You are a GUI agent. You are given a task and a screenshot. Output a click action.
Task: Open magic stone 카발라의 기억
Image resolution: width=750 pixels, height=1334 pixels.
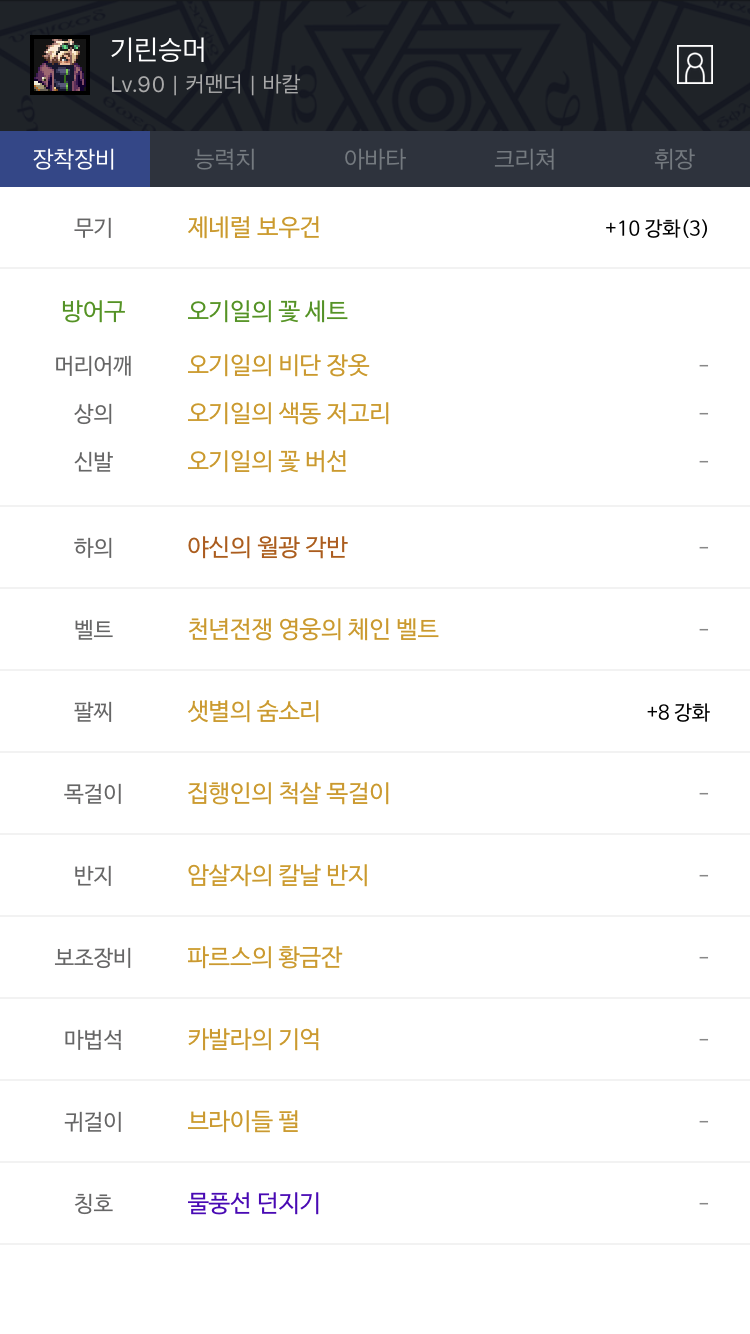[x=254, y=1039]
